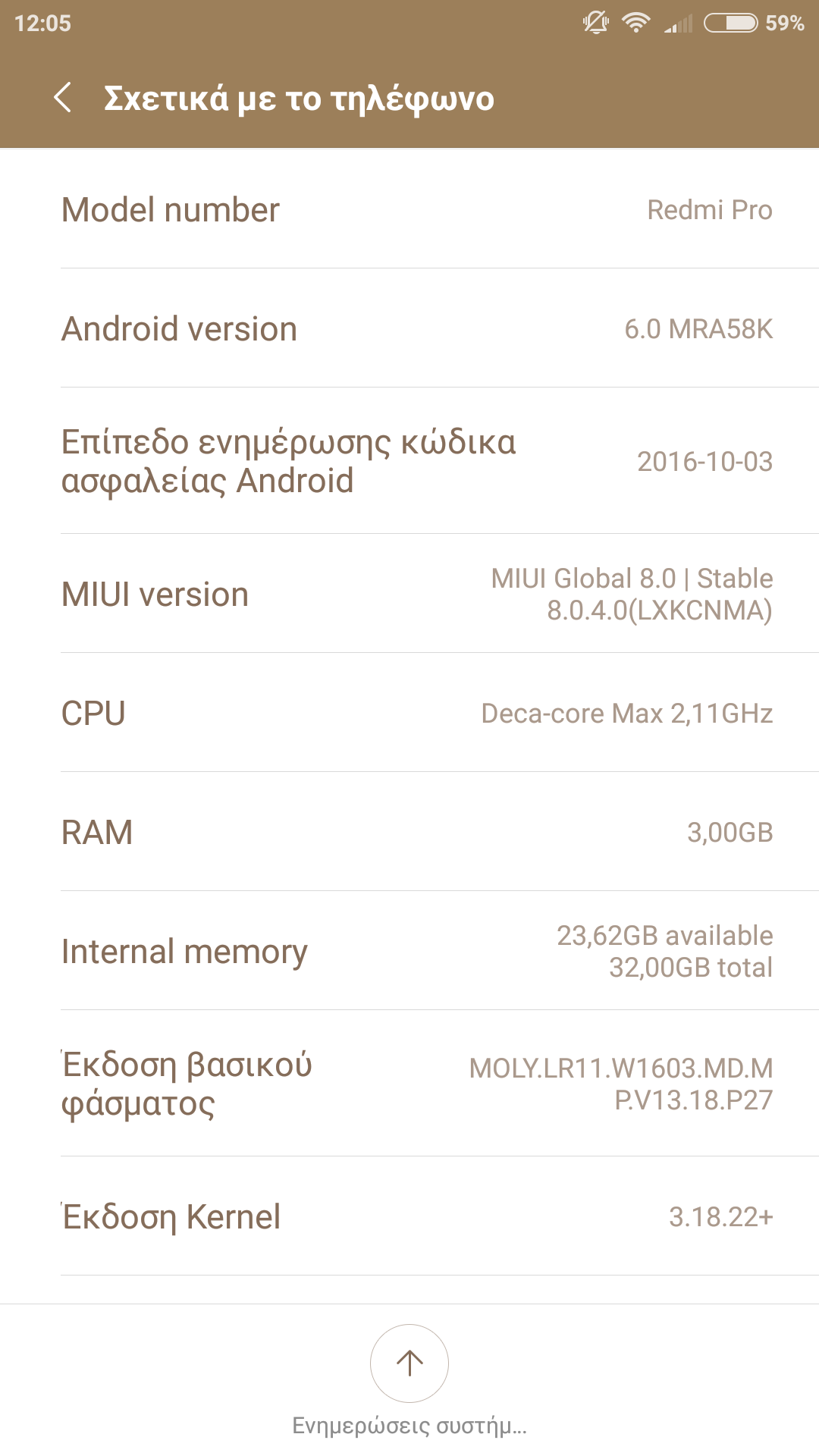Screen dimensions: 819x1456
Task: Tap the Model number row
Action: [x=409, y=210]
